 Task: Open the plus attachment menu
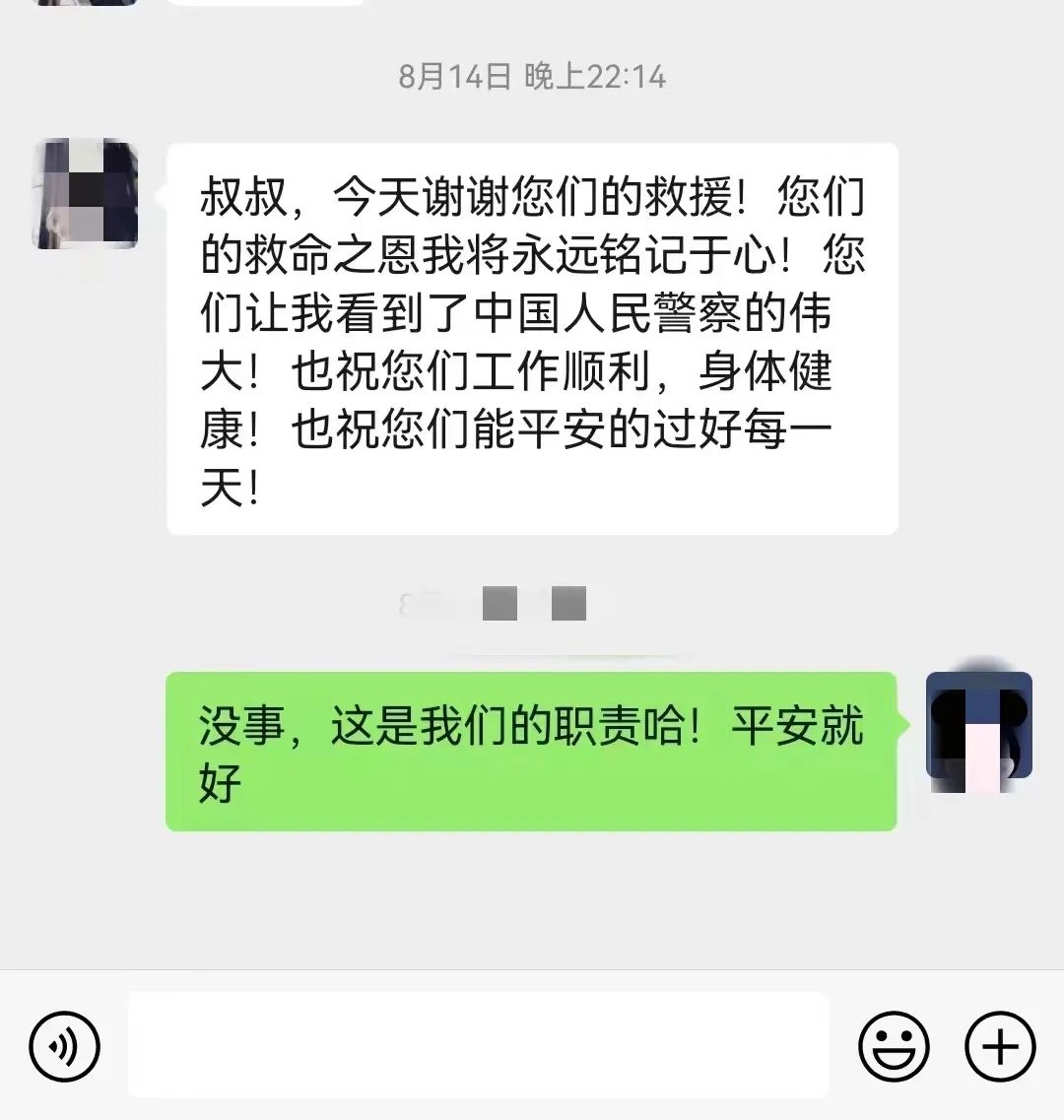click(x=999, y=1045)
